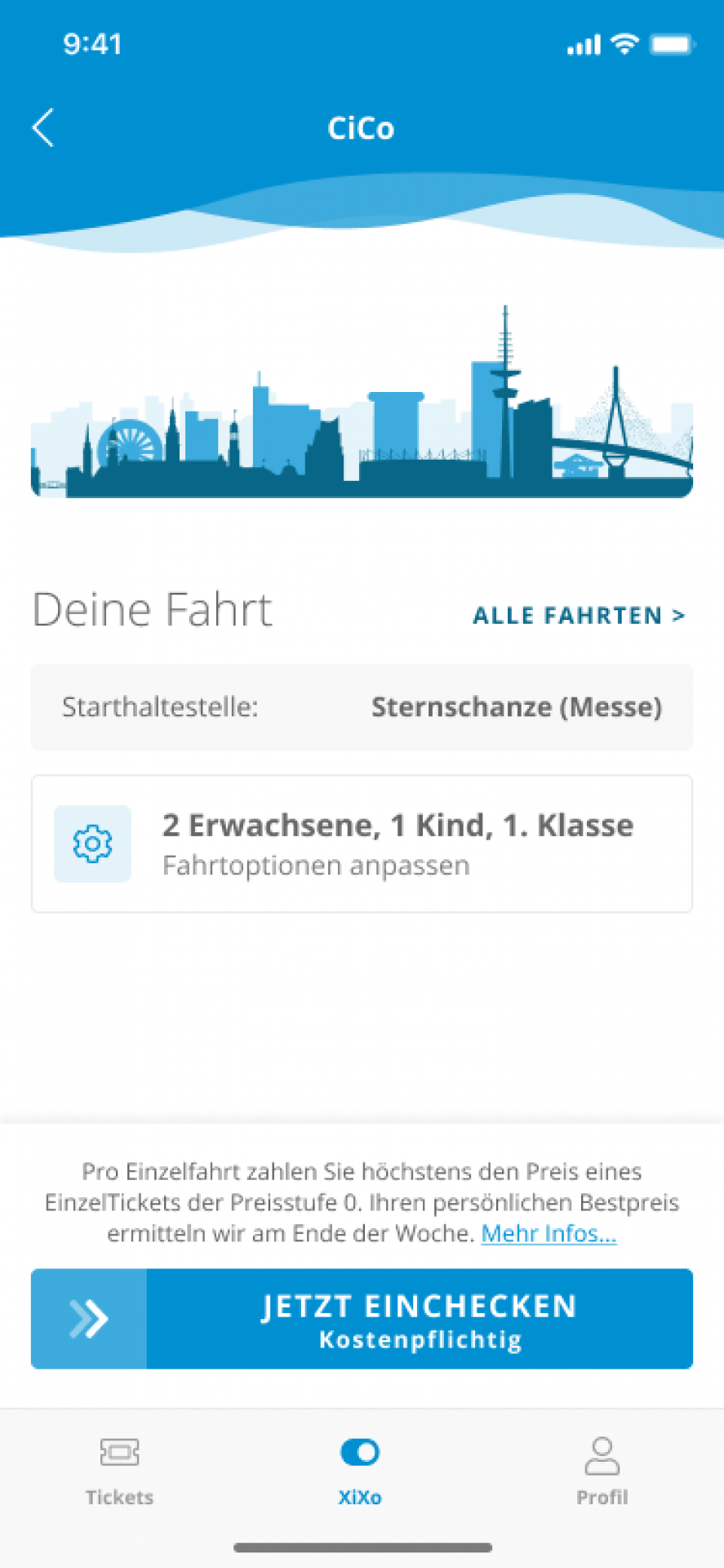Switch to the Profil tab
This screenshot has height=1568, width=724.
602,1472
